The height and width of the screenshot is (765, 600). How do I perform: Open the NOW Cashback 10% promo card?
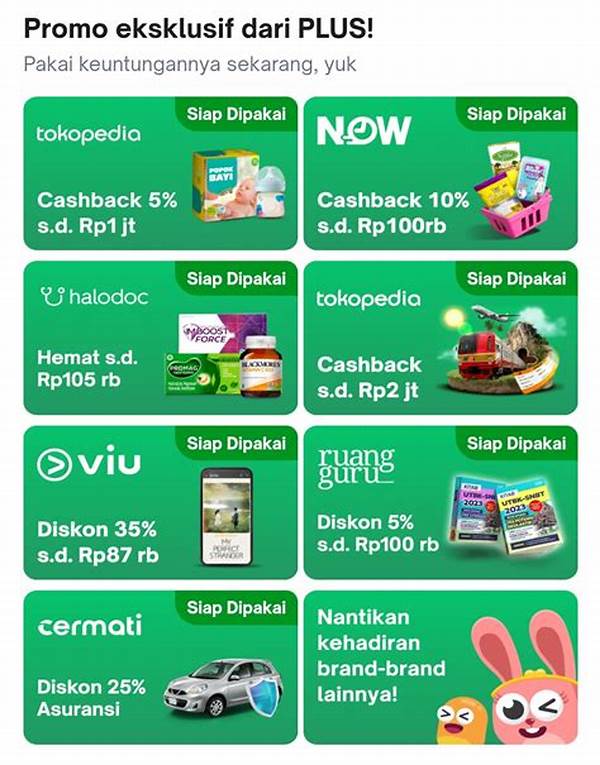pyautogui.click(x=440, y=173)
